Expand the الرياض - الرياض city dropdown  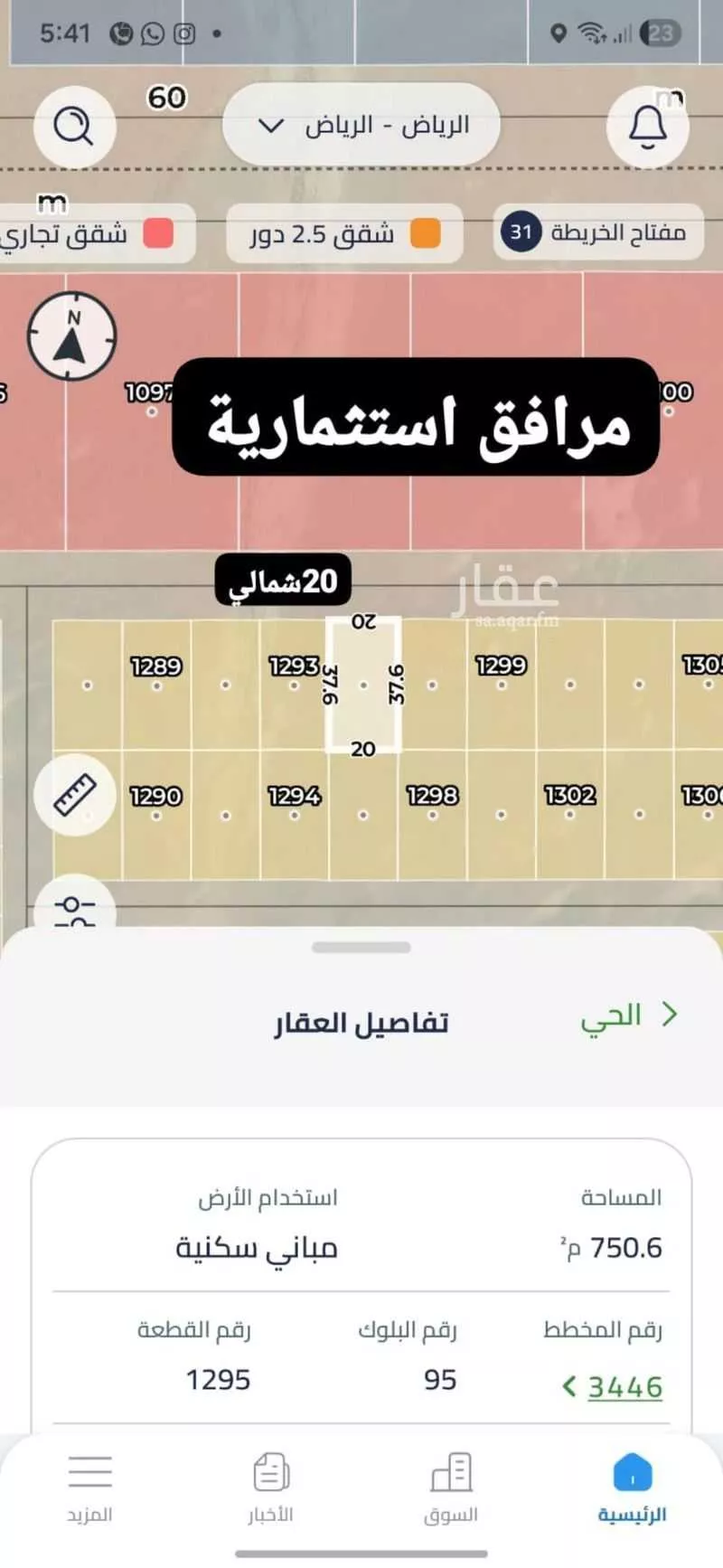point(361,125)
